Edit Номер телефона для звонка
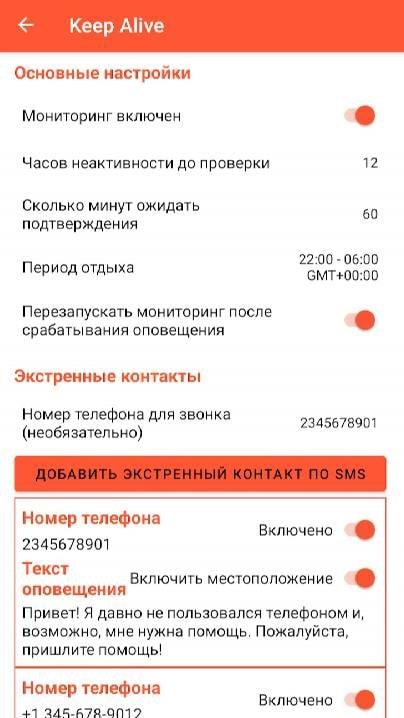This screenshot has height=718, width=404. (x=202, y=423)
